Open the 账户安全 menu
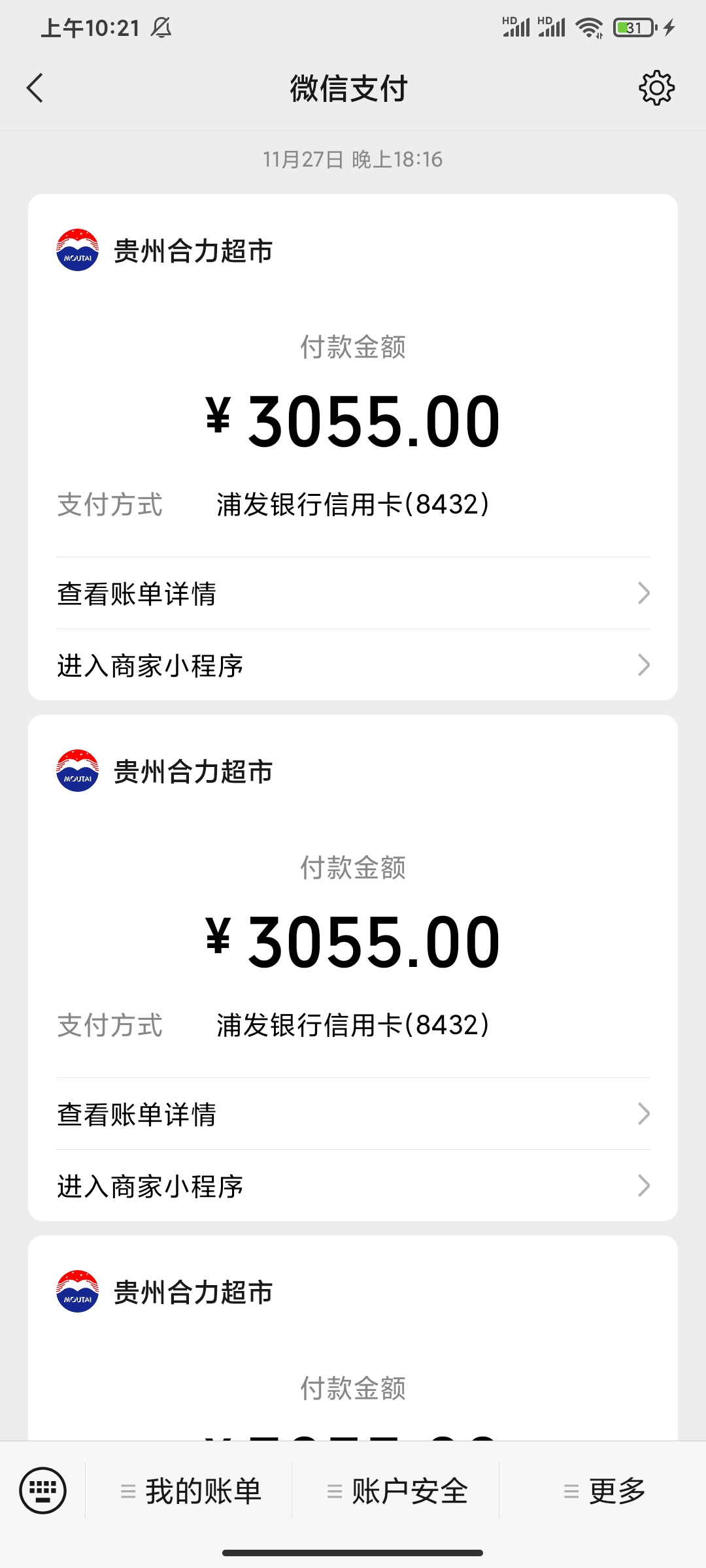 click(x=397, y=1491)
